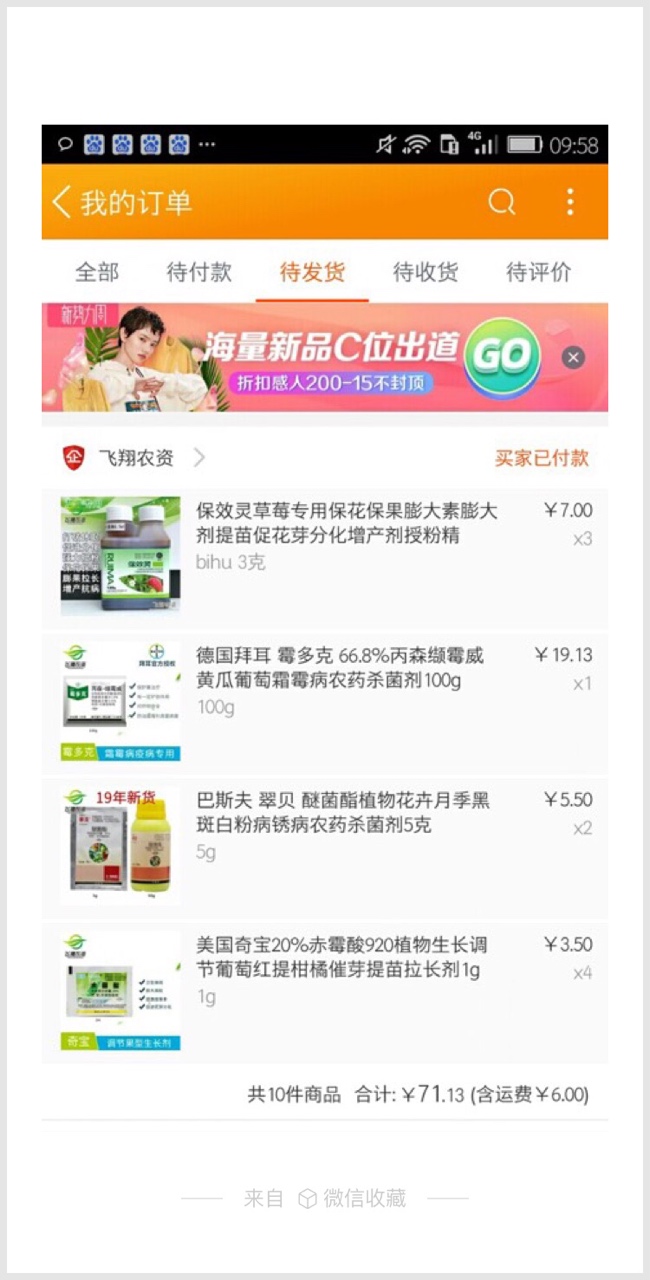650x1280 pixels.
Task: Tap the GO button on the banner
Action: (503, 357)
